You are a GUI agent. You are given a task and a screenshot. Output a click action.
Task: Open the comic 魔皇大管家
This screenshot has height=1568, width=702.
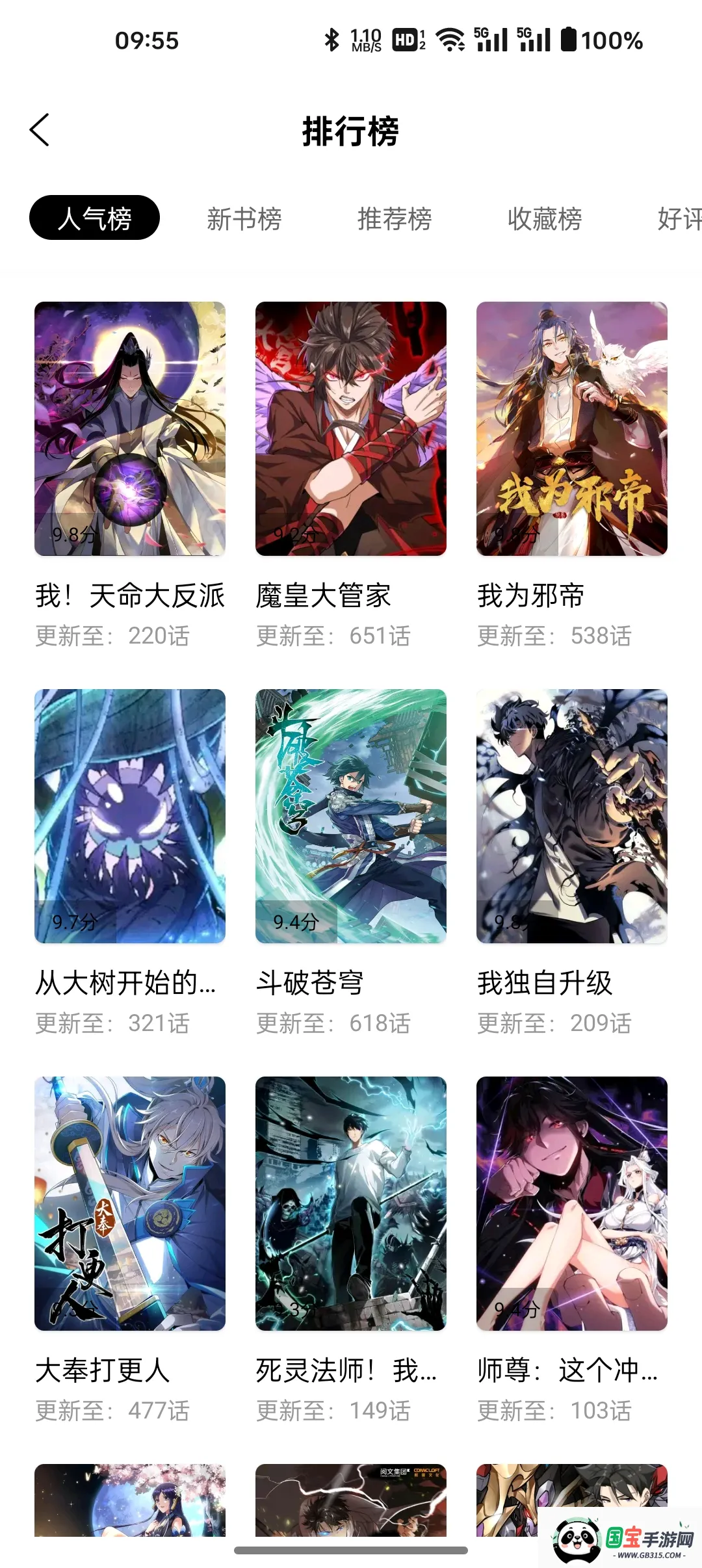pyautogui.click(x=351, y=429)
